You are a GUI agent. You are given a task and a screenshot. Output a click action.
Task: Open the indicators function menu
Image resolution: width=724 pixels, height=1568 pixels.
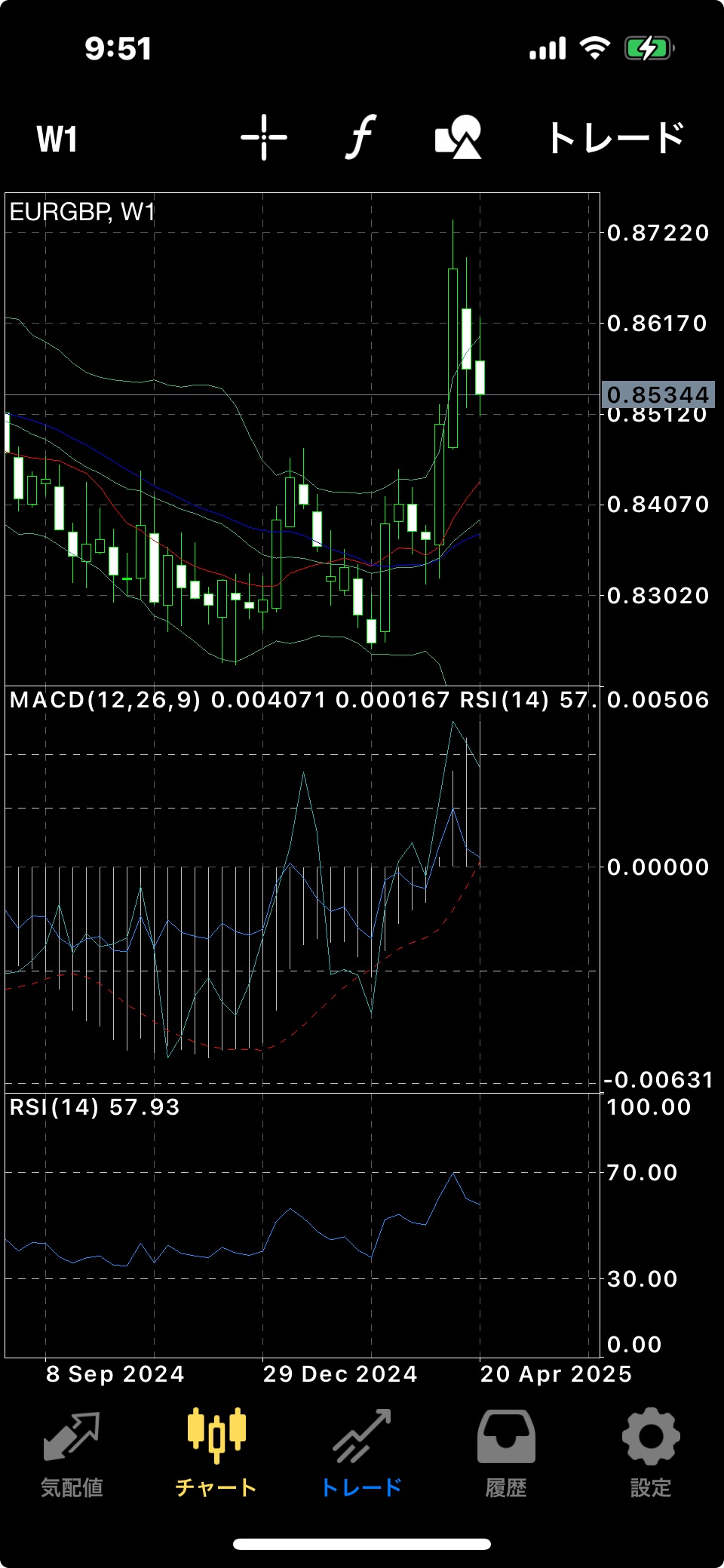click(x=362, y=137)
